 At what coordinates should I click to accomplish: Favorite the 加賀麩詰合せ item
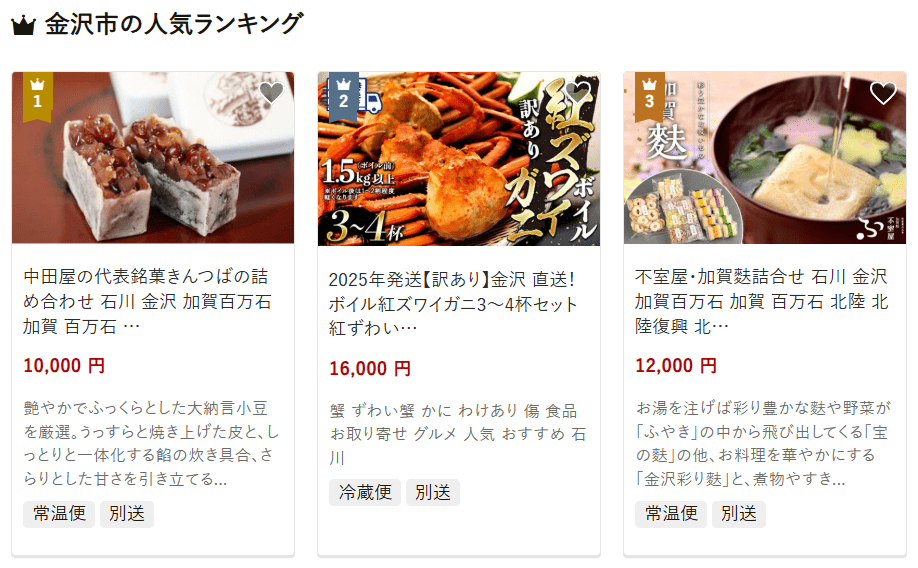coord(883,93)
